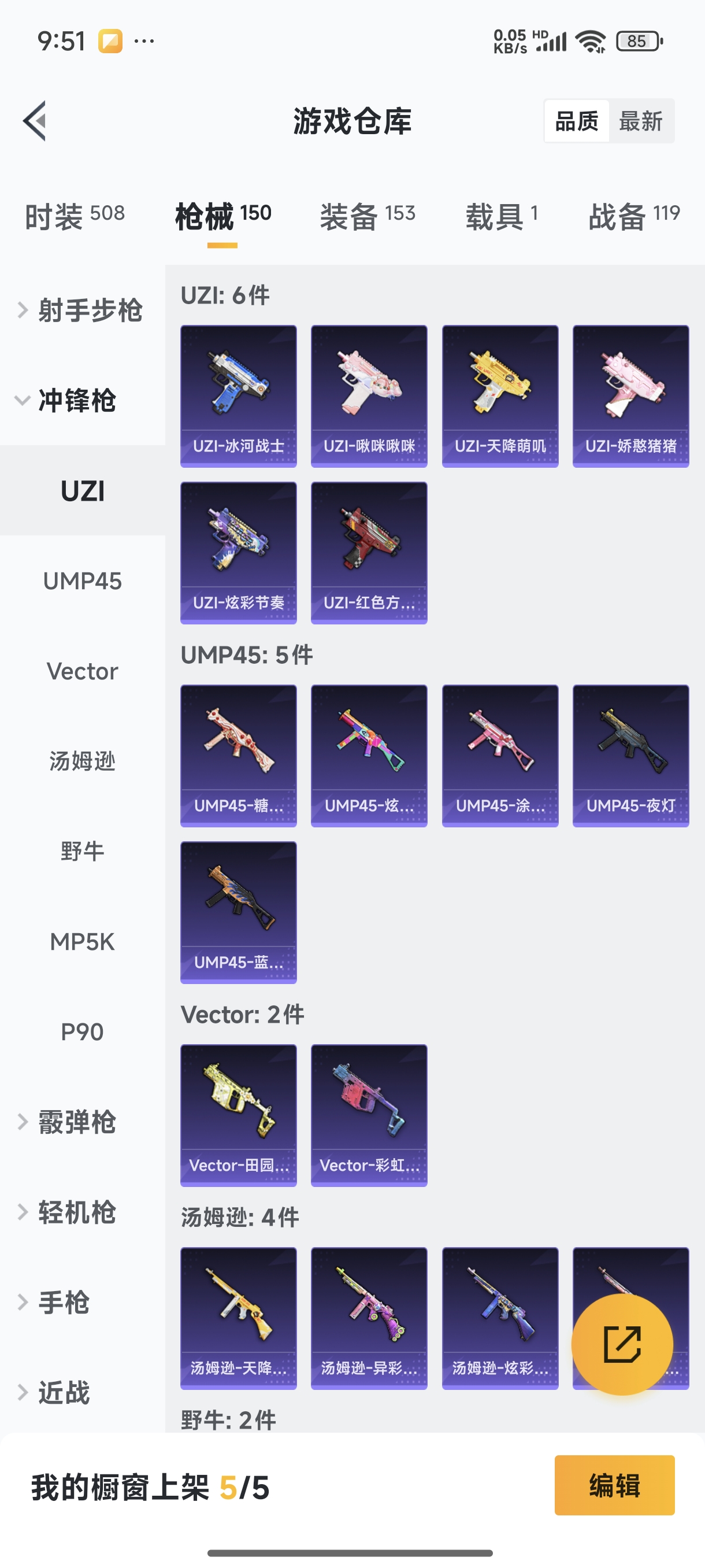Expand the 轻机枪 category
The height and width of the screenshot is (1568, 705).
pos(76,1212)
